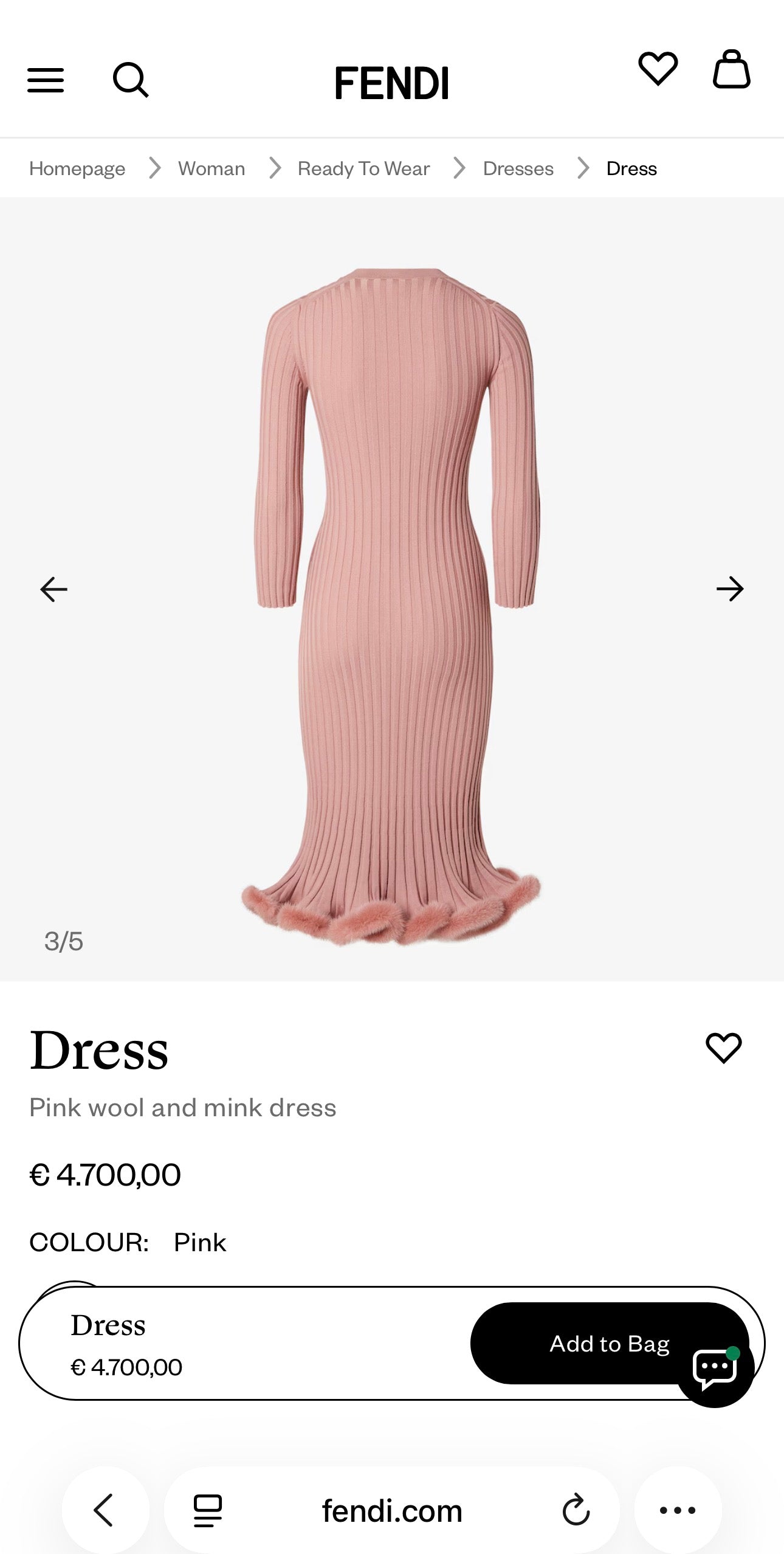The height and width of the screenshot is (1554, 784).
Task: Open the Woman breadcrumb link
Action: coord(211,168)
